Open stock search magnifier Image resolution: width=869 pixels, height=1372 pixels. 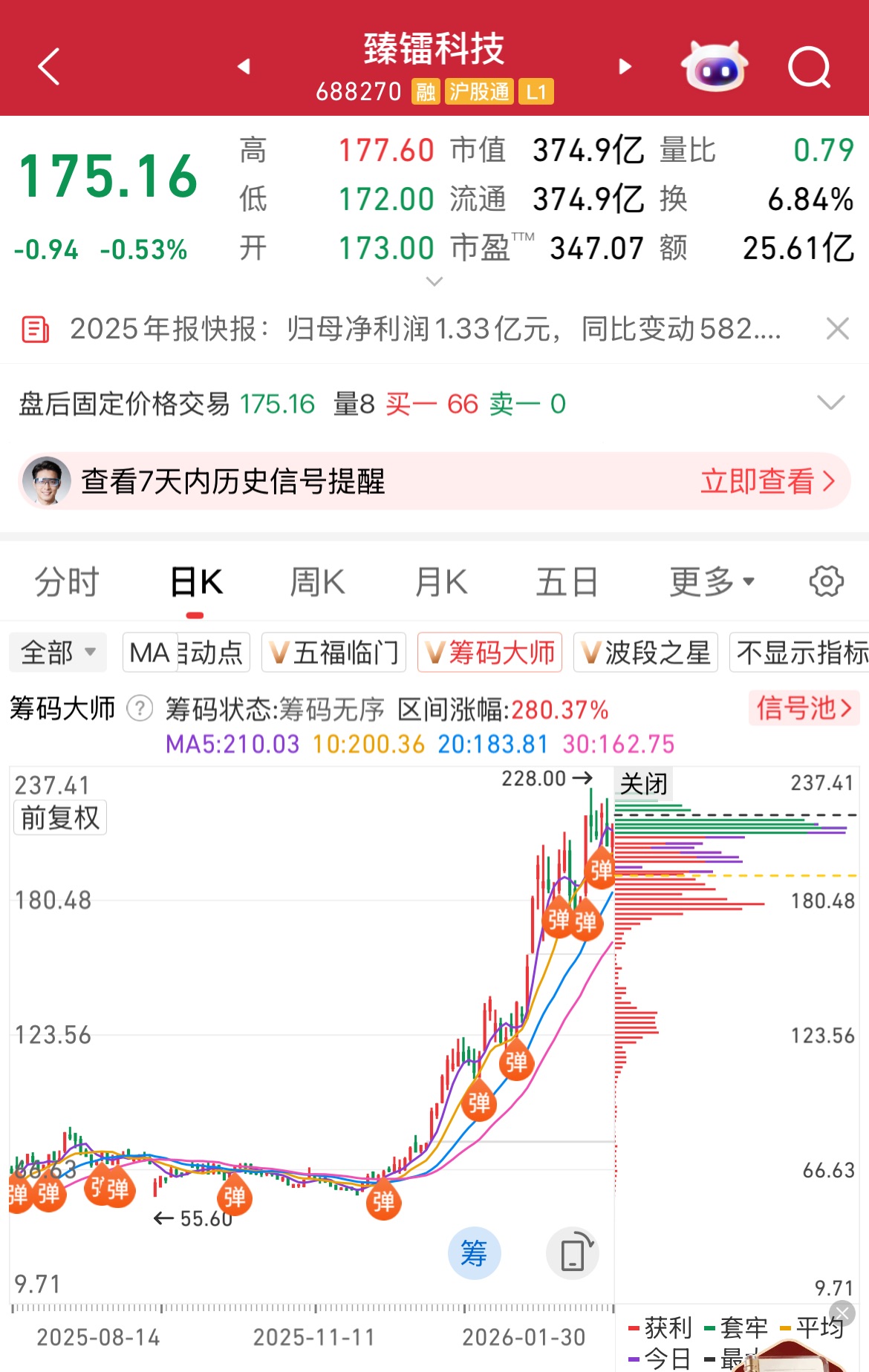click(x=809, y=68)
